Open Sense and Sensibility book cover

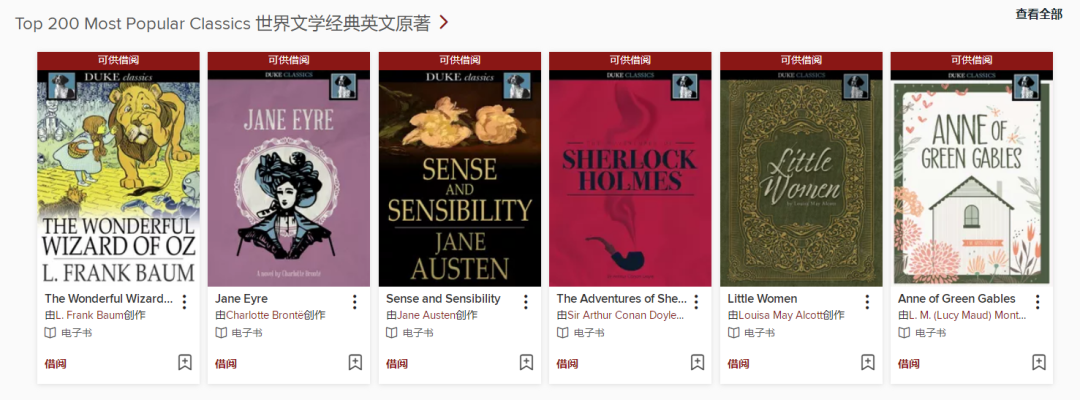click(460, 178)
